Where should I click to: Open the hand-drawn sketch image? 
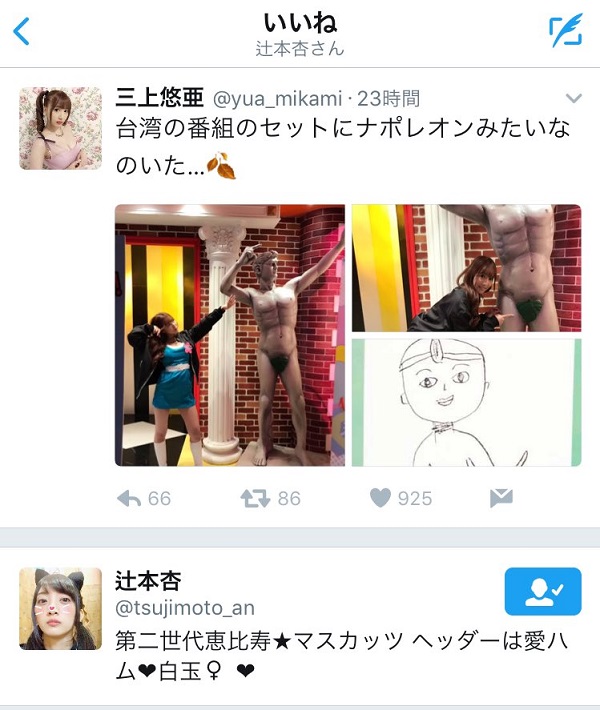(x=466, y=402)
